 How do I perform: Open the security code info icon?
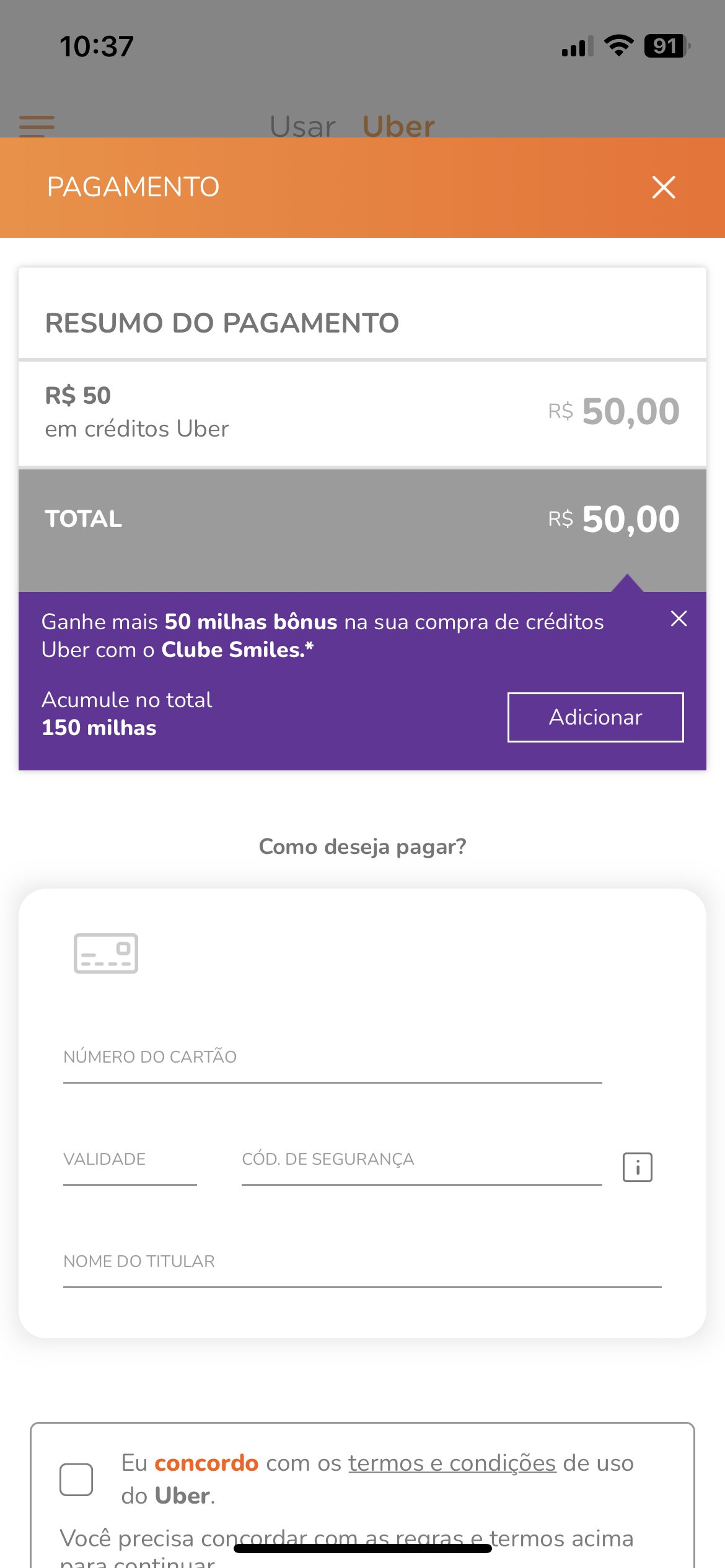coord(637,1167)
